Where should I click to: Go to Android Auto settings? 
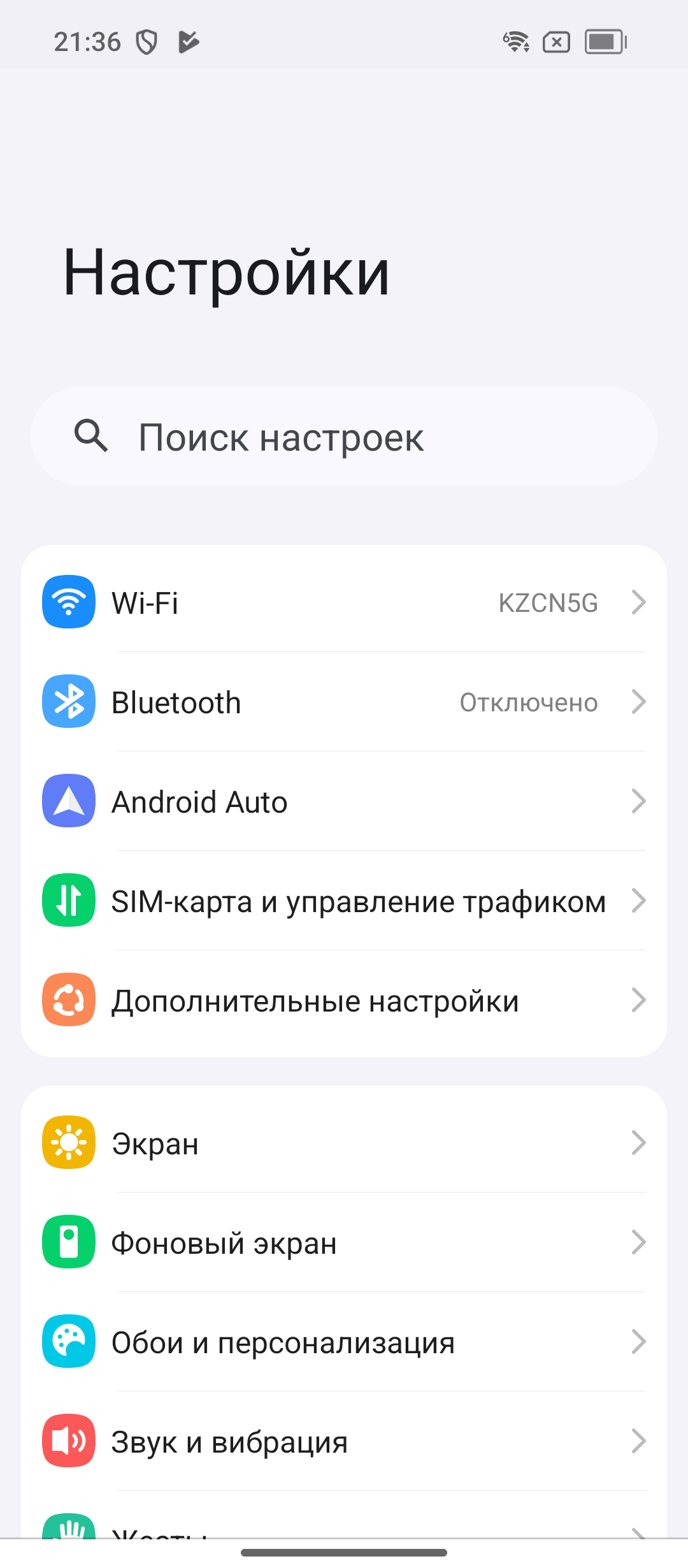(x=344, y=802)
